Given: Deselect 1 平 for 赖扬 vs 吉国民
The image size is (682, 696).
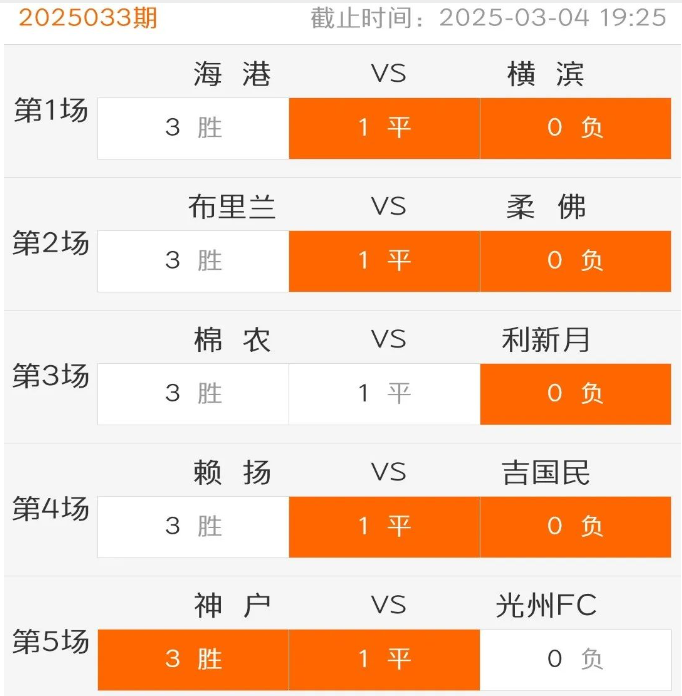Looking at the screenshot, I should tap(385, 526).
